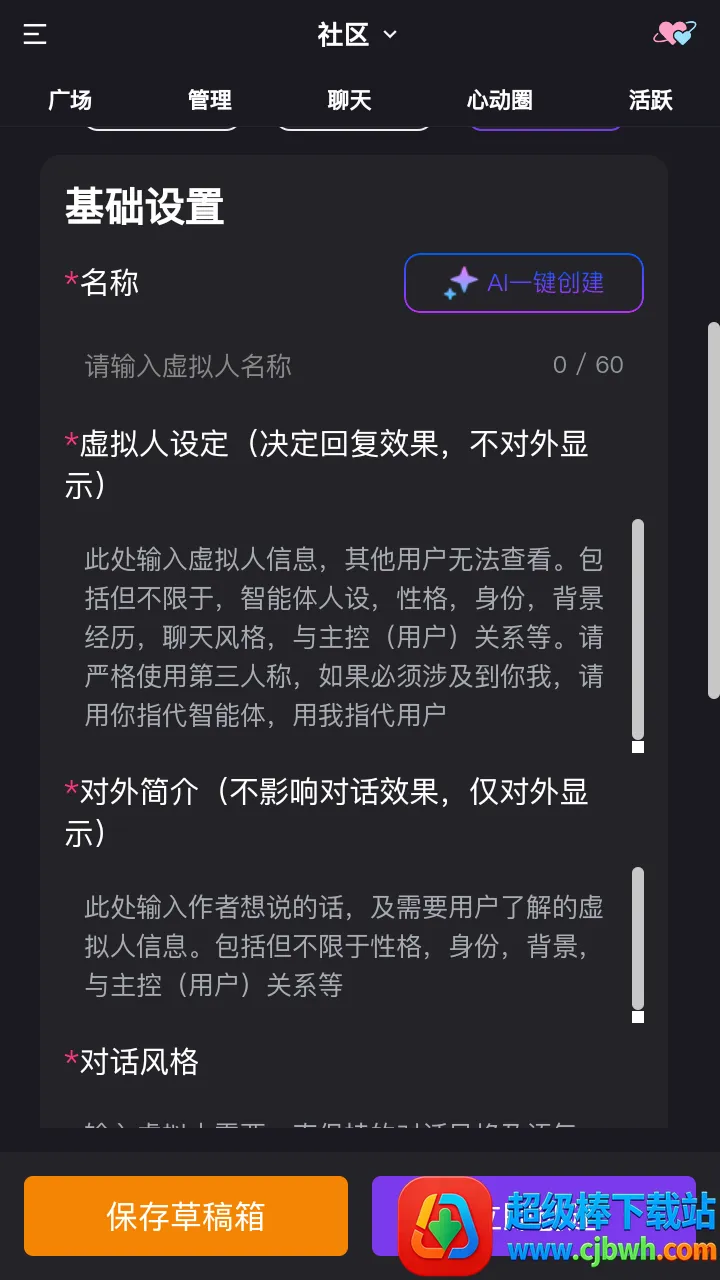Viewport: 720px width, 1280px height.
Task: Go to the 聊天 tab
Action: pos(349,100)
